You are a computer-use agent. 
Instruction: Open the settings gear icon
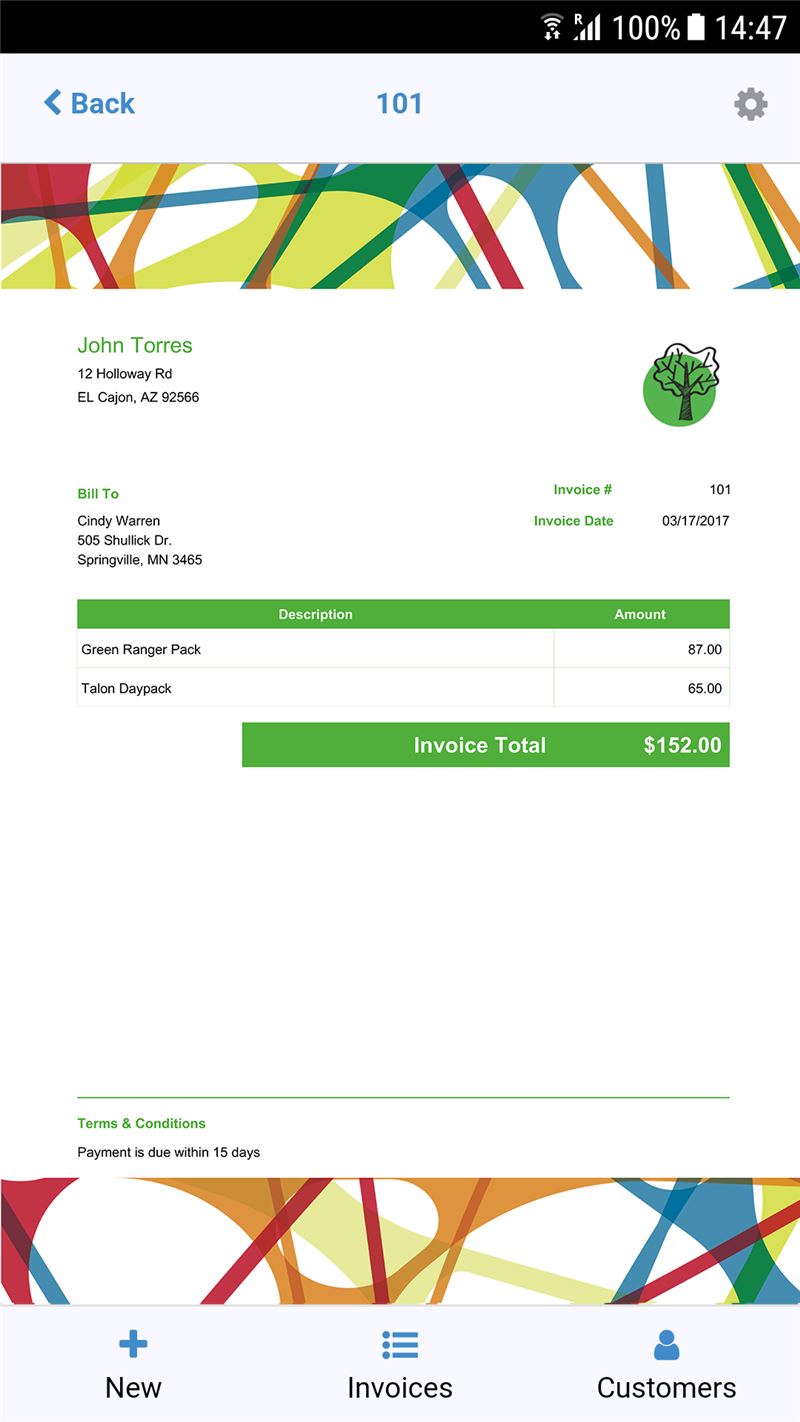point(751,104)
